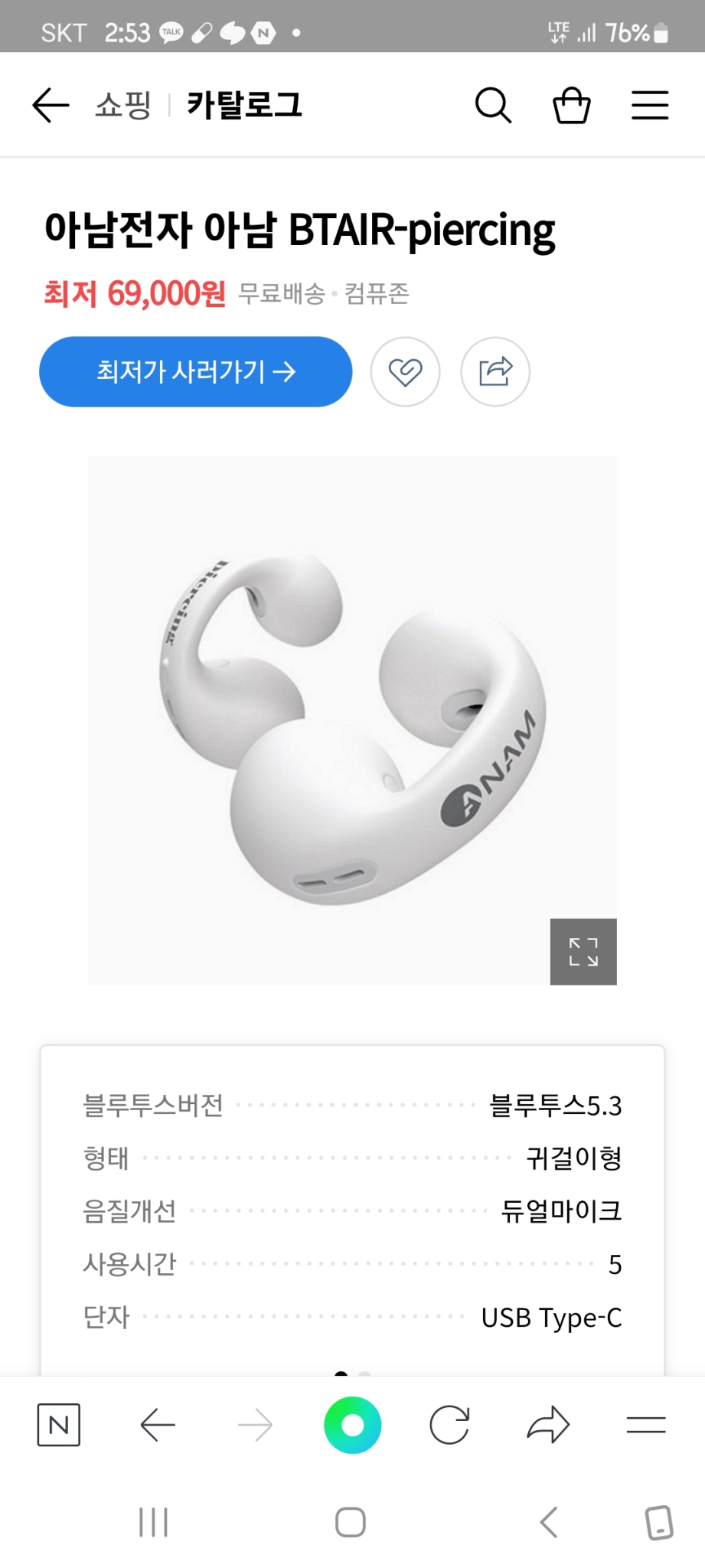Toggle the heart to like the product
This screenshot has height=1568, width=705.
(406, 371)
